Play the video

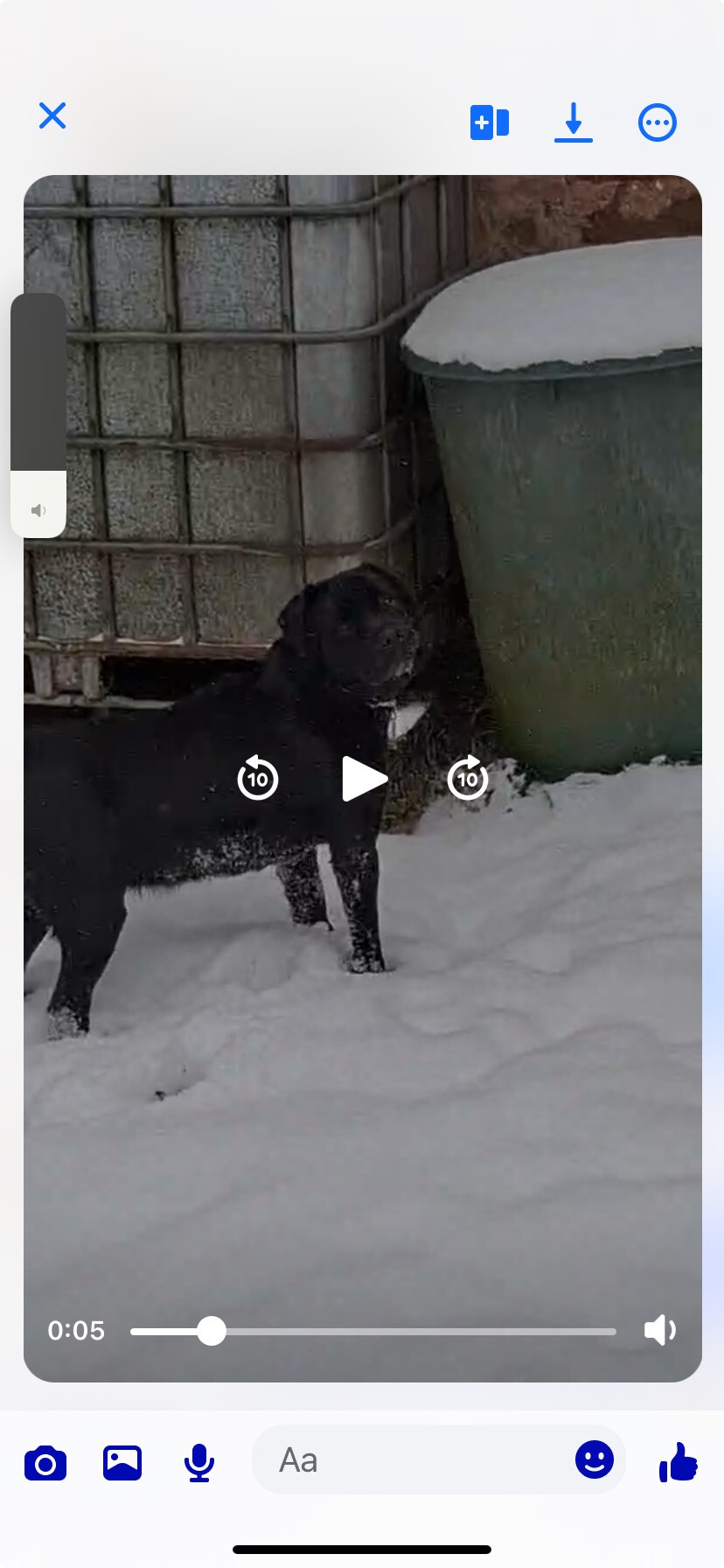tap(364, 779)
